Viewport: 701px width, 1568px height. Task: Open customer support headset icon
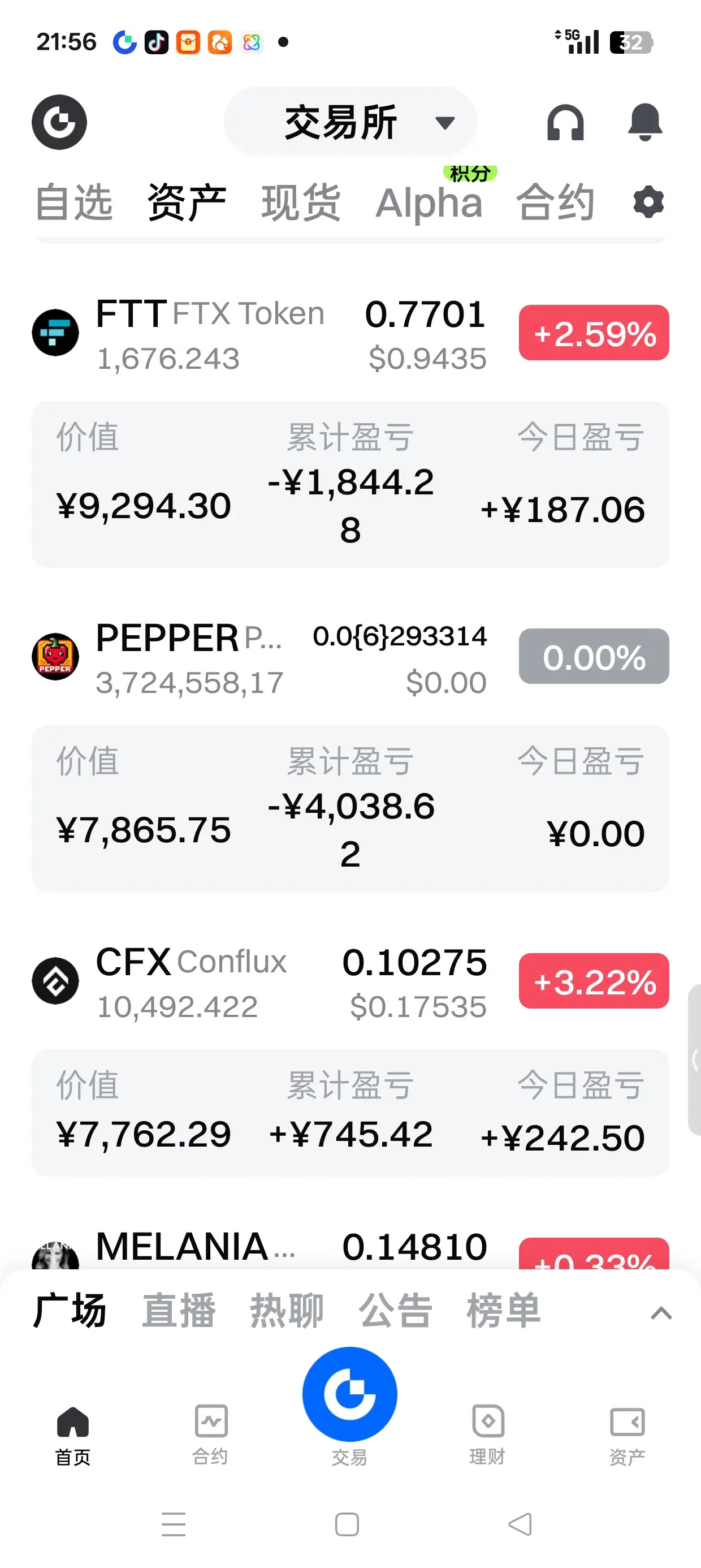click(565, 122)
